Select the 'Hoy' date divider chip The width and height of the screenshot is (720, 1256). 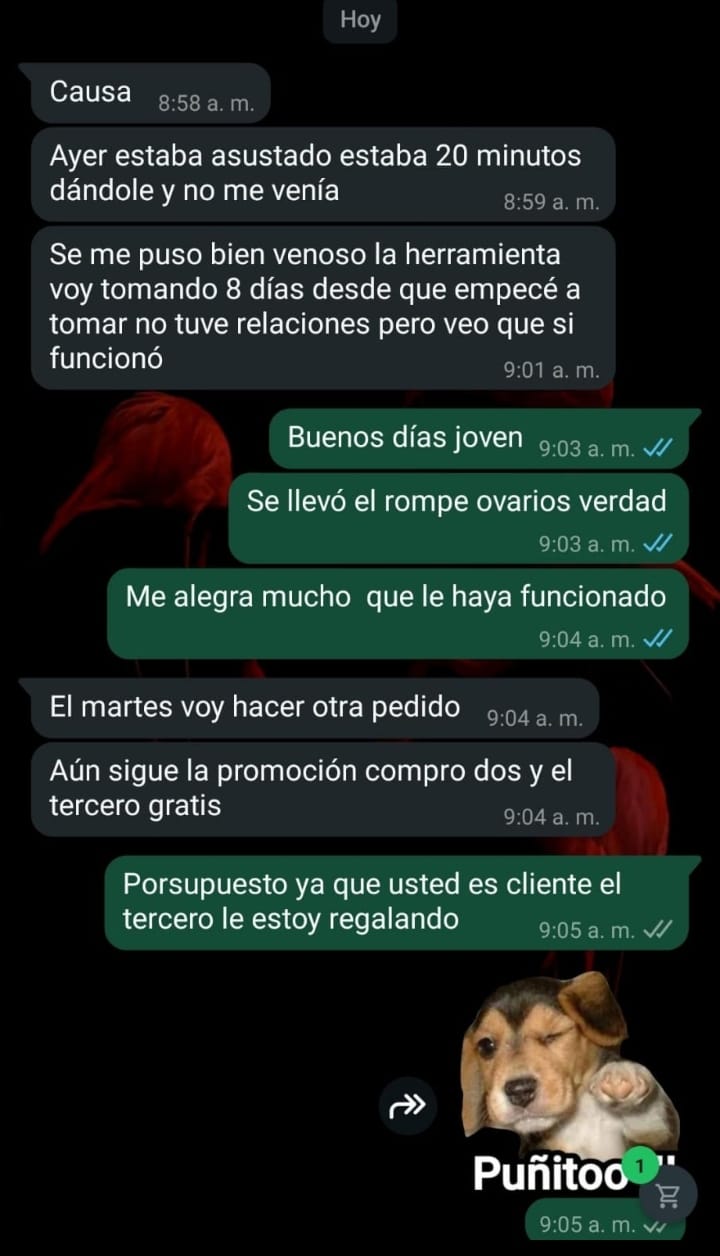coord(358,20)
